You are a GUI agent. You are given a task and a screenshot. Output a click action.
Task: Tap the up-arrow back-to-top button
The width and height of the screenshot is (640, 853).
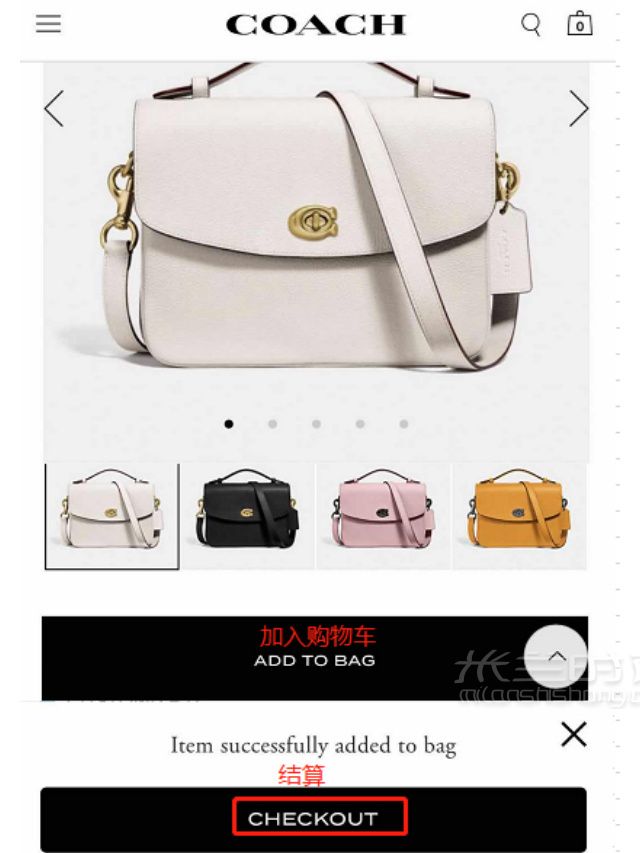tap(556, 656)
